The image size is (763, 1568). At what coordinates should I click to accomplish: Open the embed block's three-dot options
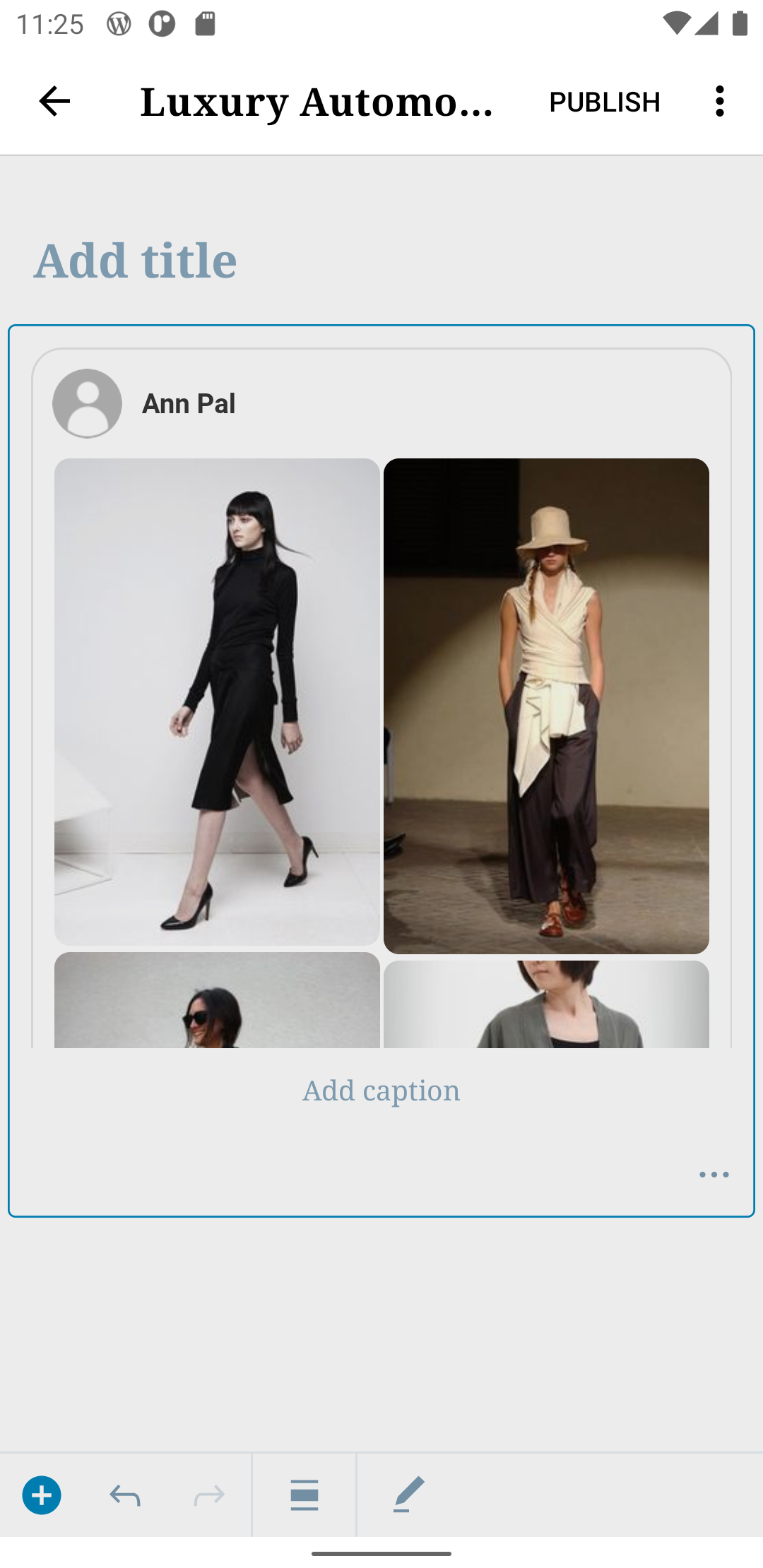(x=714, y=1175)
